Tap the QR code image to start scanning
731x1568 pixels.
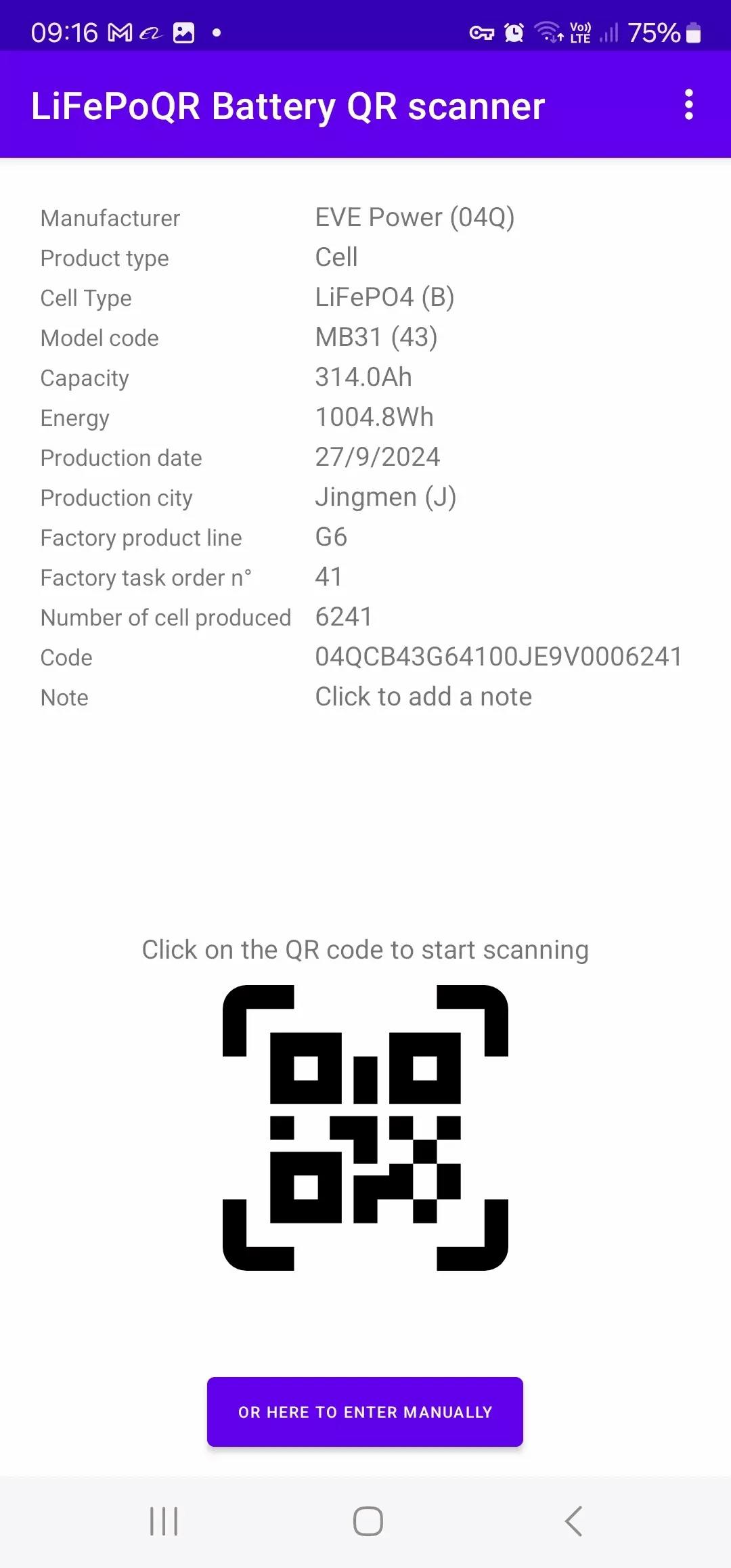point(365,1127)
